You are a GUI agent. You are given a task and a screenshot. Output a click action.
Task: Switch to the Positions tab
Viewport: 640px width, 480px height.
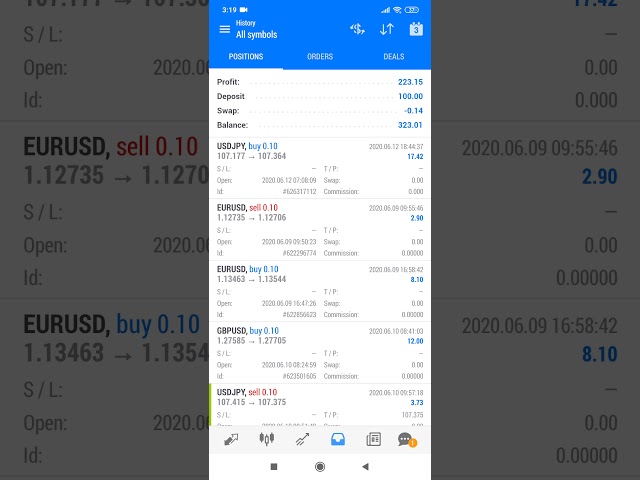[246, 57]
